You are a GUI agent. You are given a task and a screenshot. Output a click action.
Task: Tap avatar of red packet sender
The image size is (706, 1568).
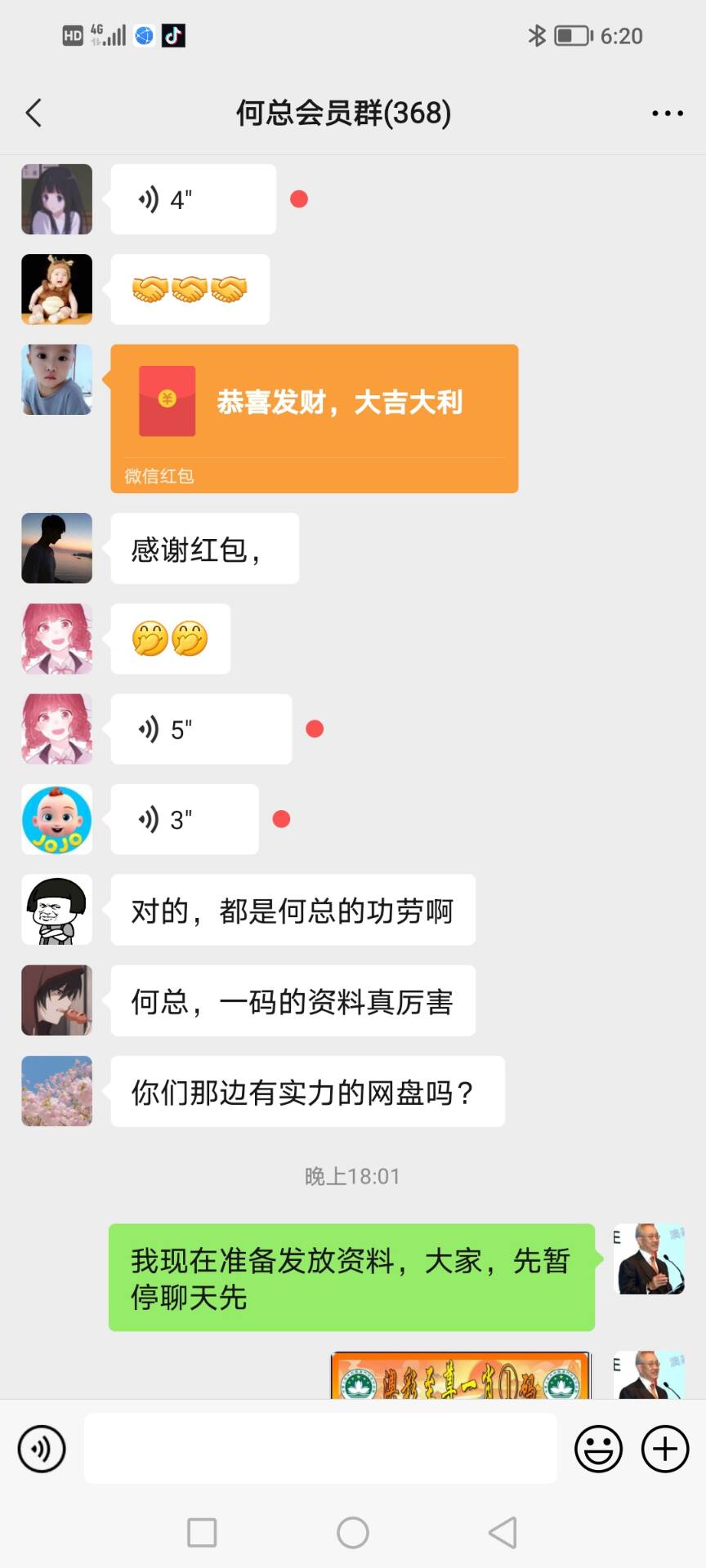[56, 380]
